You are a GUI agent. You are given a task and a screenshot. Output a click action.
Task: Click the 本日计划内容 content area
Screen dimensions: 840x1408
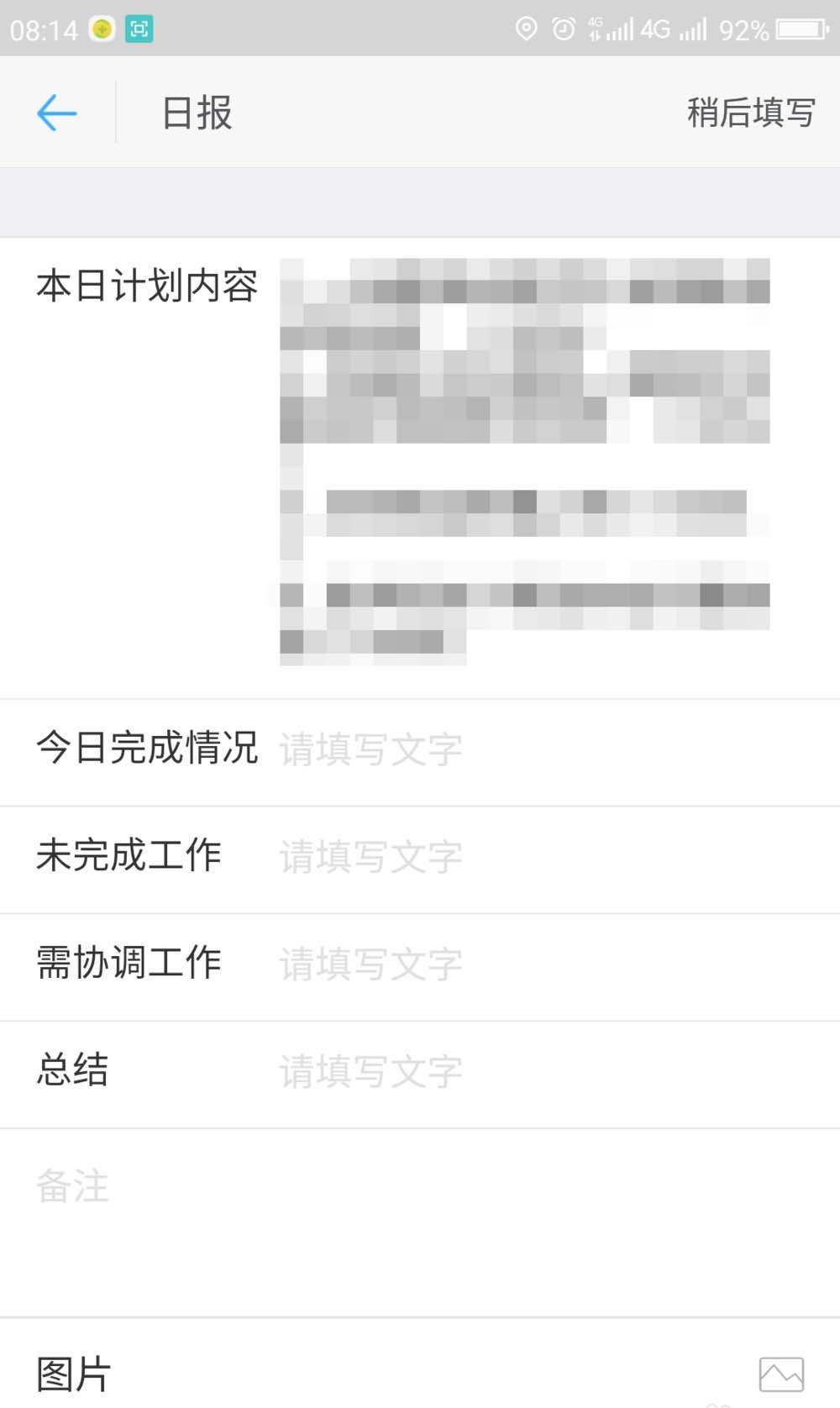(524, 458)
